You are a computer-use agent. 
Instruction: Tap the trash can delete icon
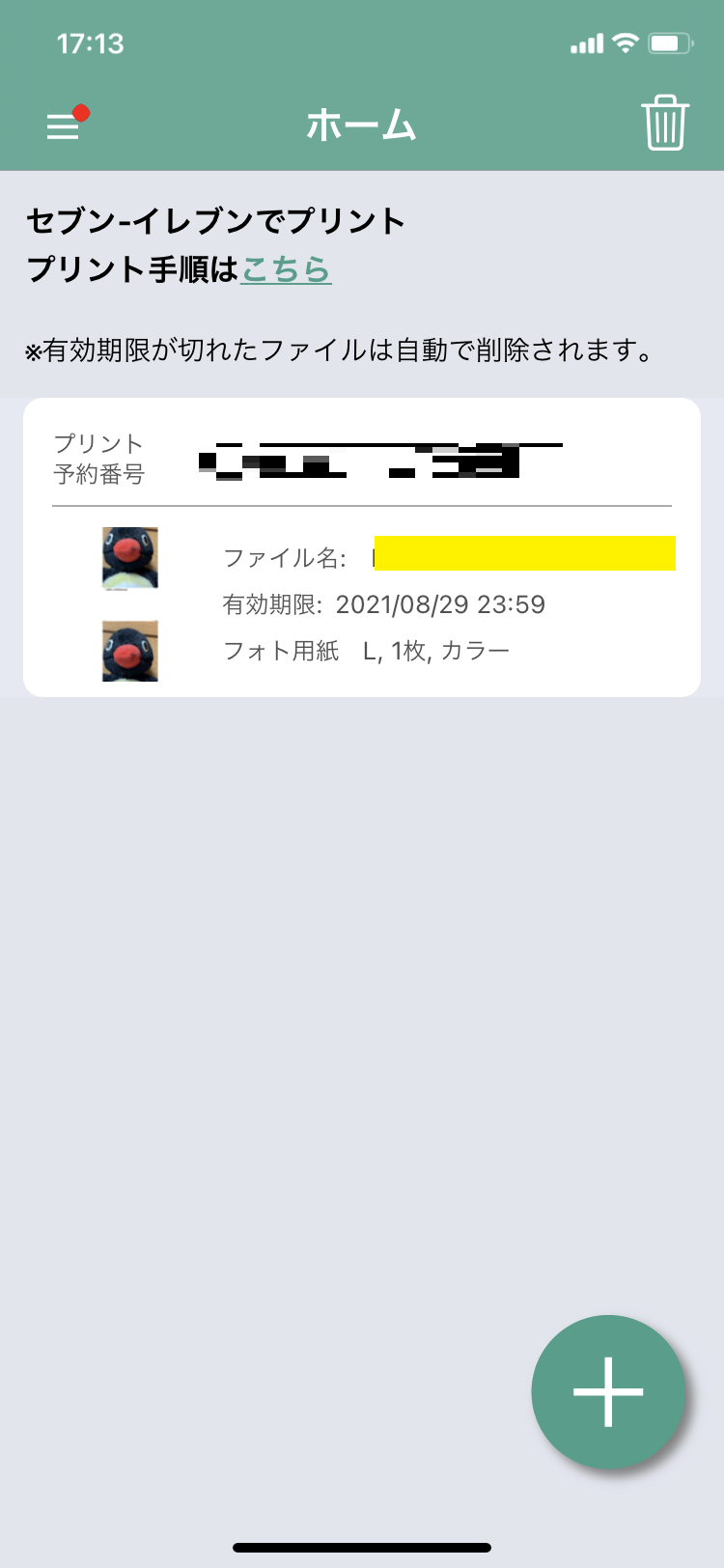click(664, 124)
